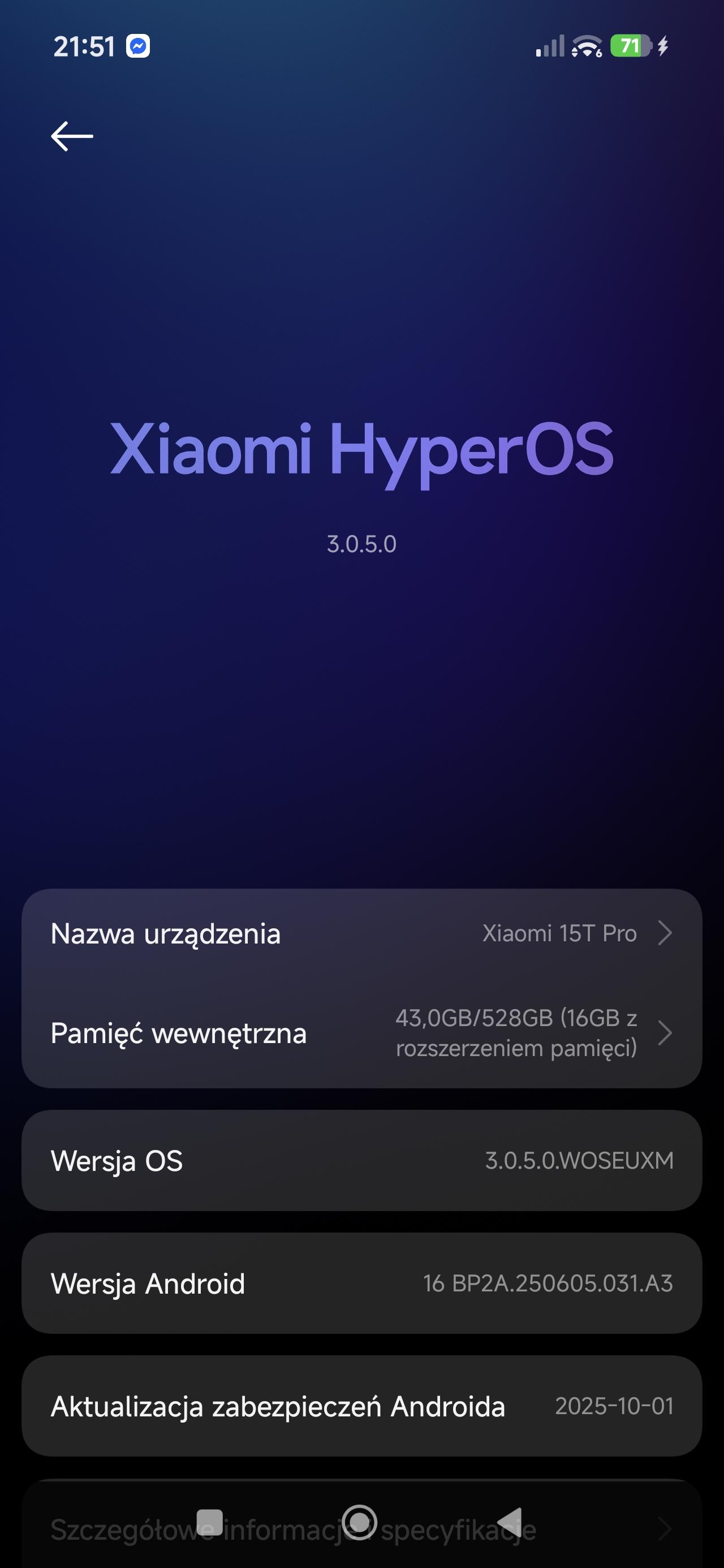Image resolution: width=724 pixels, height=1568 pixels.
Task: Tap the Wersja OS row
Action: (x=361, y=1161)
